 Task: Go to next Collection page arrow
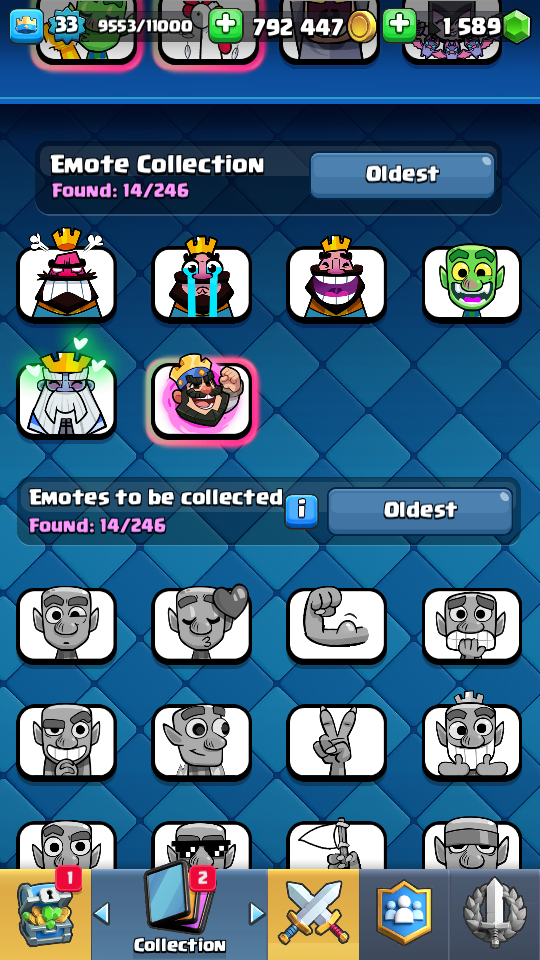click(257, 913)
